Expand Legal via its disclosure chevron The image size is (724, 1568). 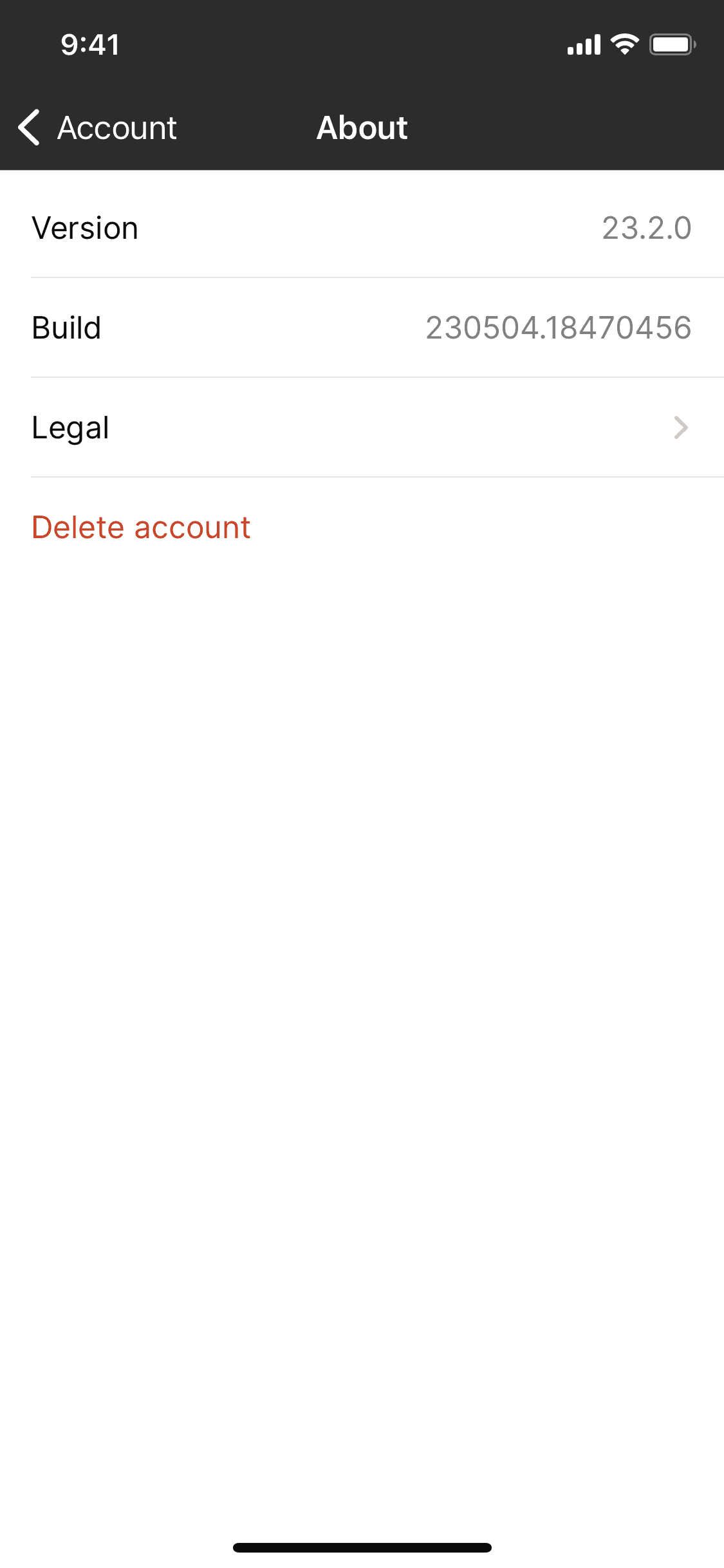click(681, 427)
